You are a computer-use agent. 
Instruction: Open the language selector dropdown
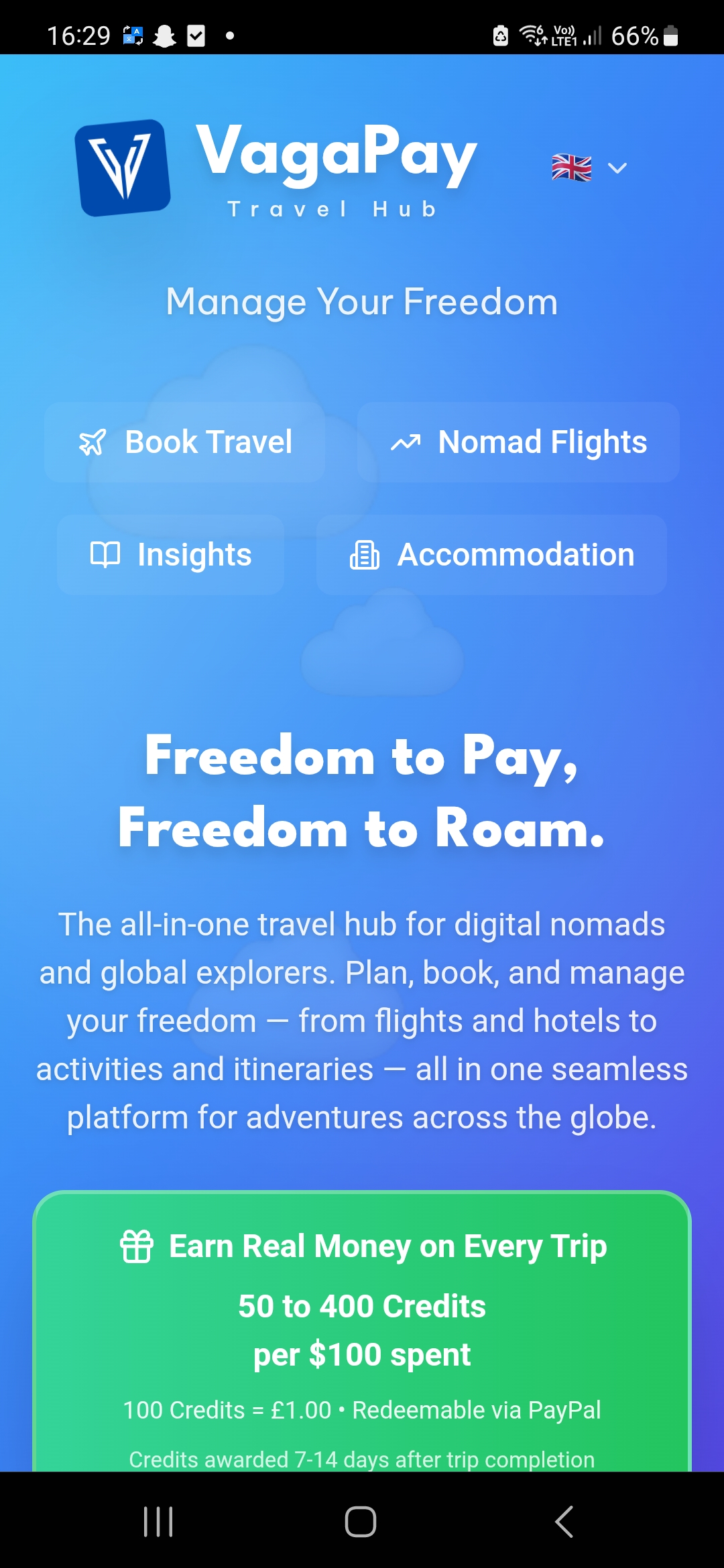(x=589, y=168)
